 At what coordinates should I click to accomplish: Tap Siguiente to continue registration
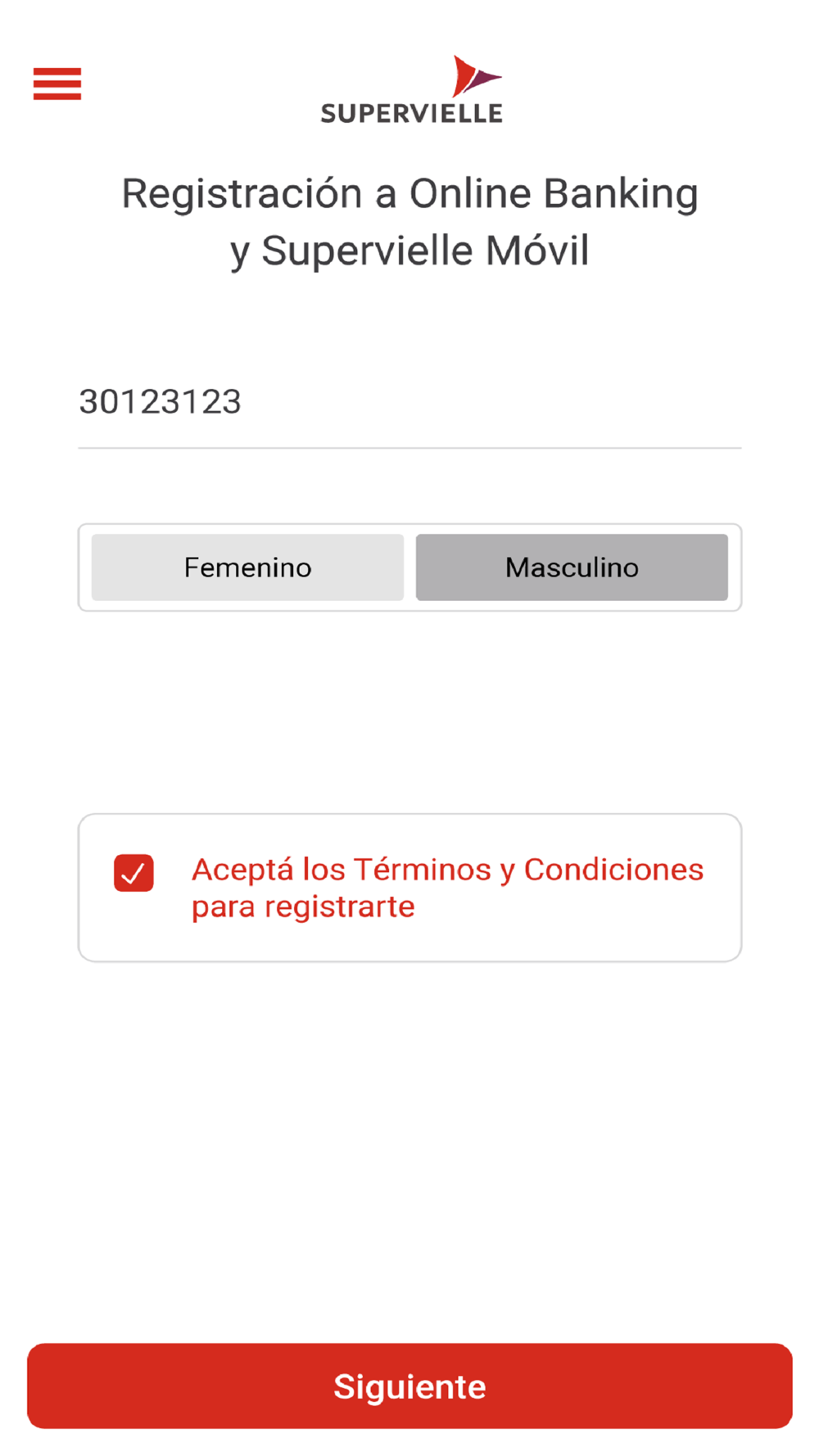coord(409,1386)
